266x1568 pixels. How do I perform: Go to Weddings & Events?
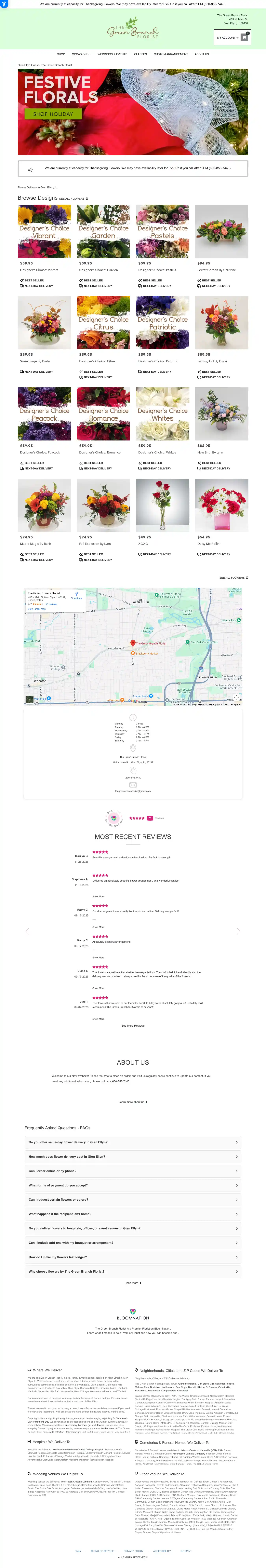[112, 54]
